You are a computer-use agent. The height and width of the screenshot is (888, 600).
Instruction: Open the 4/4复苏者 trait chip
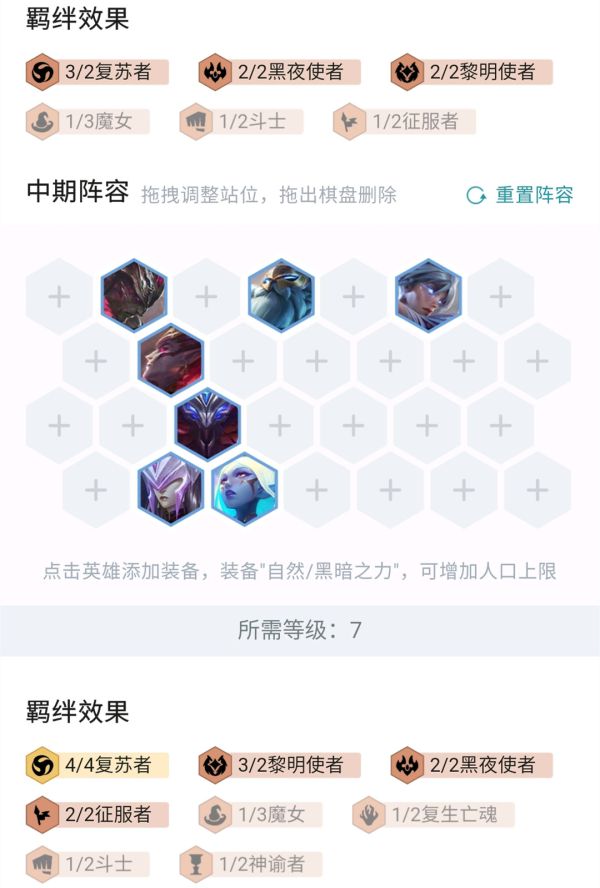click(96, 765)
